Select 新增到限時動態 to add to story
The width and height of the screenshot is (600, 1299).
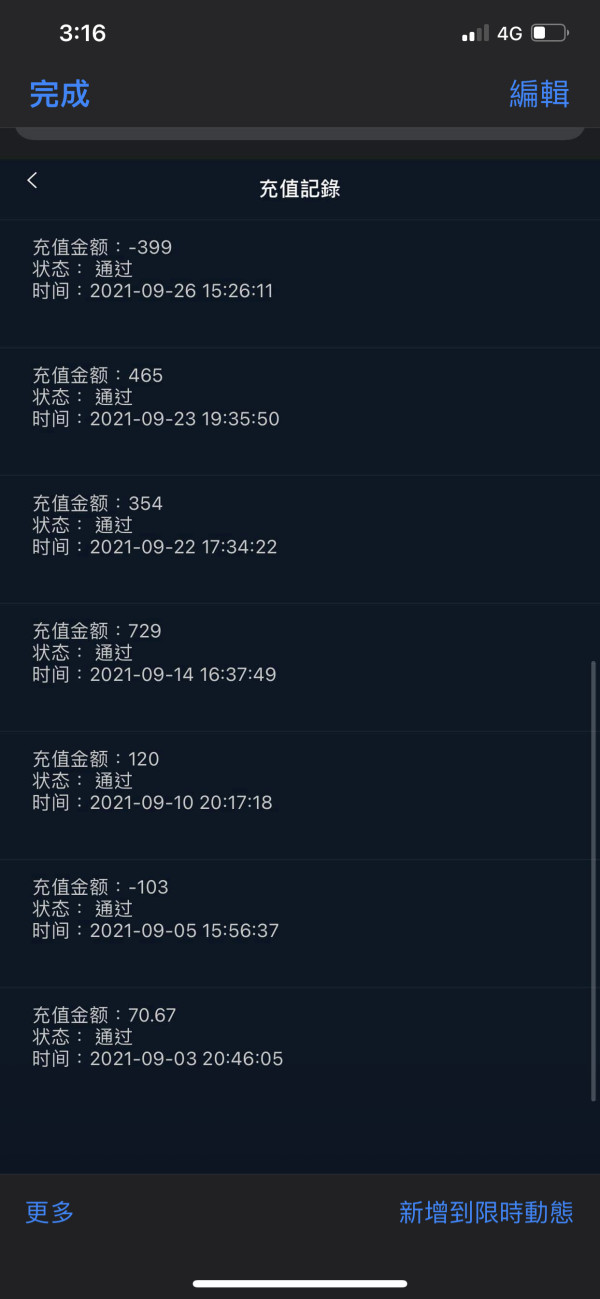(x=486, y=1212)
